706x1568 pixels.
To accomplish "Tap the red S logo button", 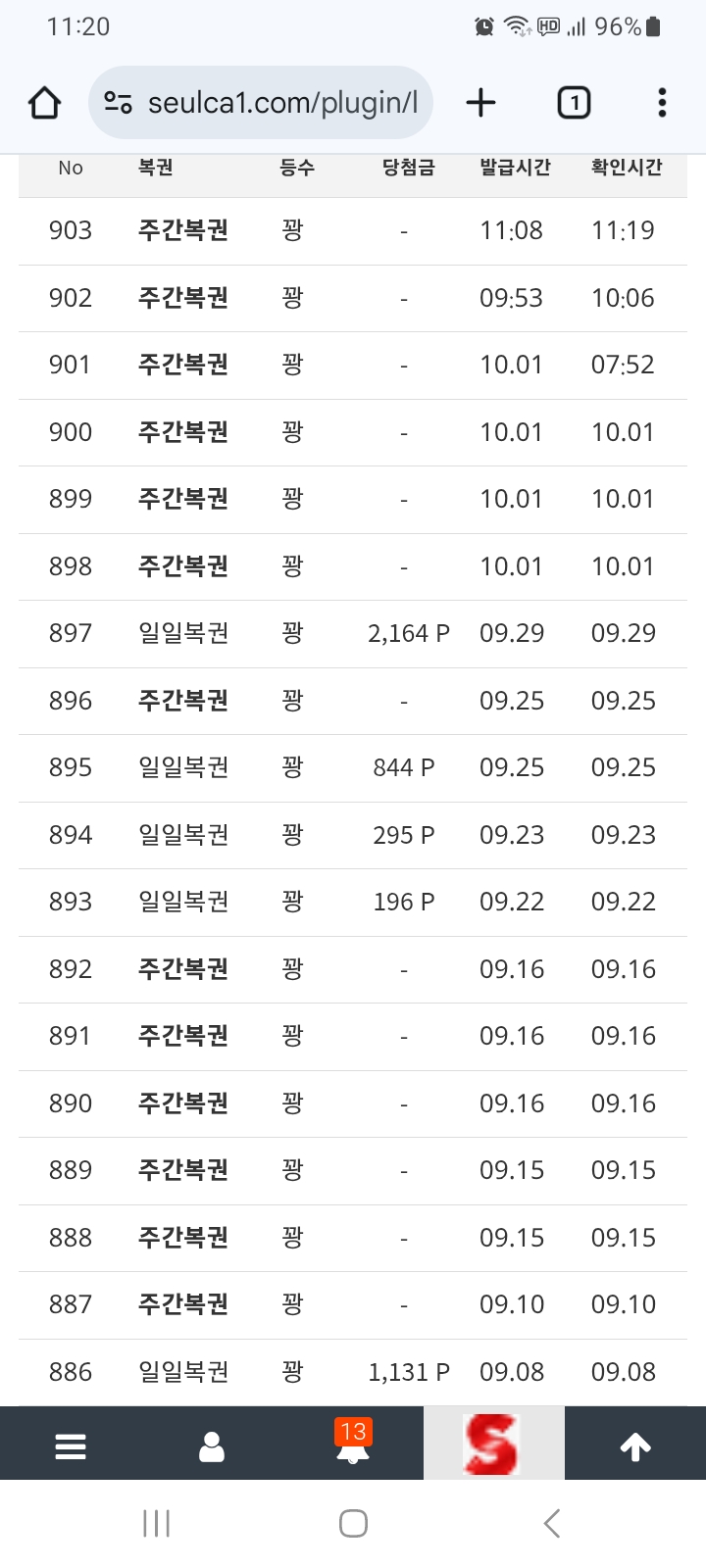I will click(x=493, y=1444).
